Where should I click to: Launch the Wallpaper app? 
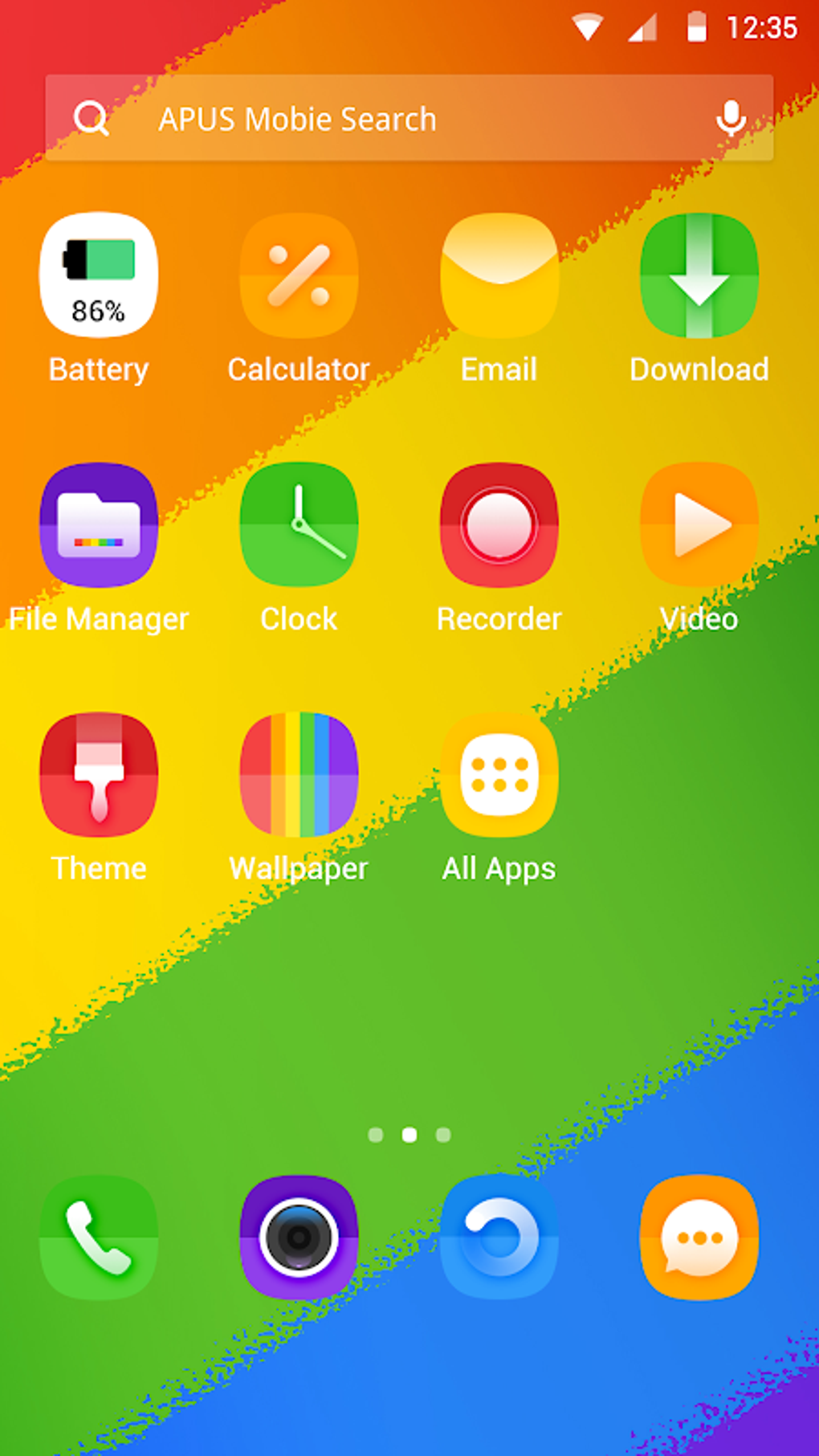[x=299, y=775]
